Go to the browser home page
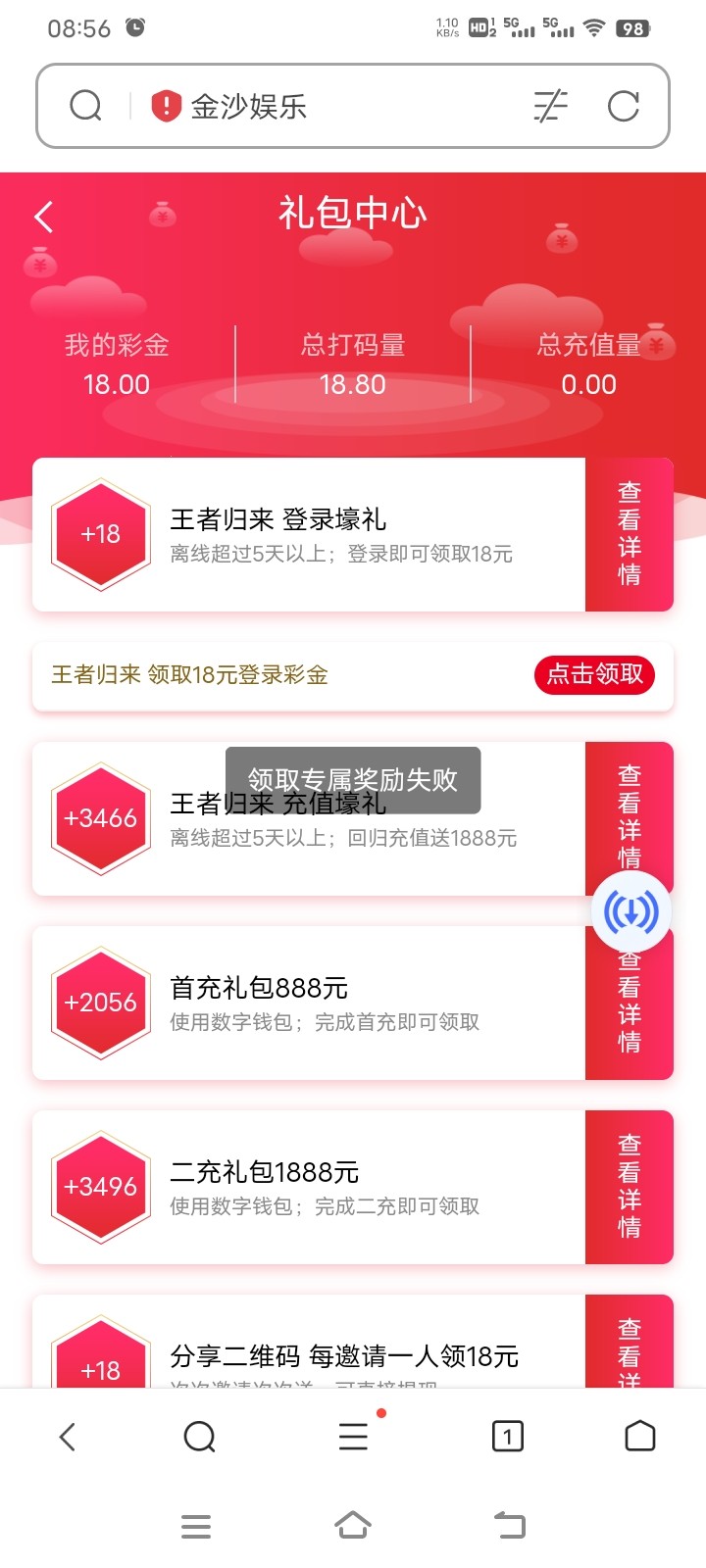Screen dimensions: 706x1568 [639, 1437]
